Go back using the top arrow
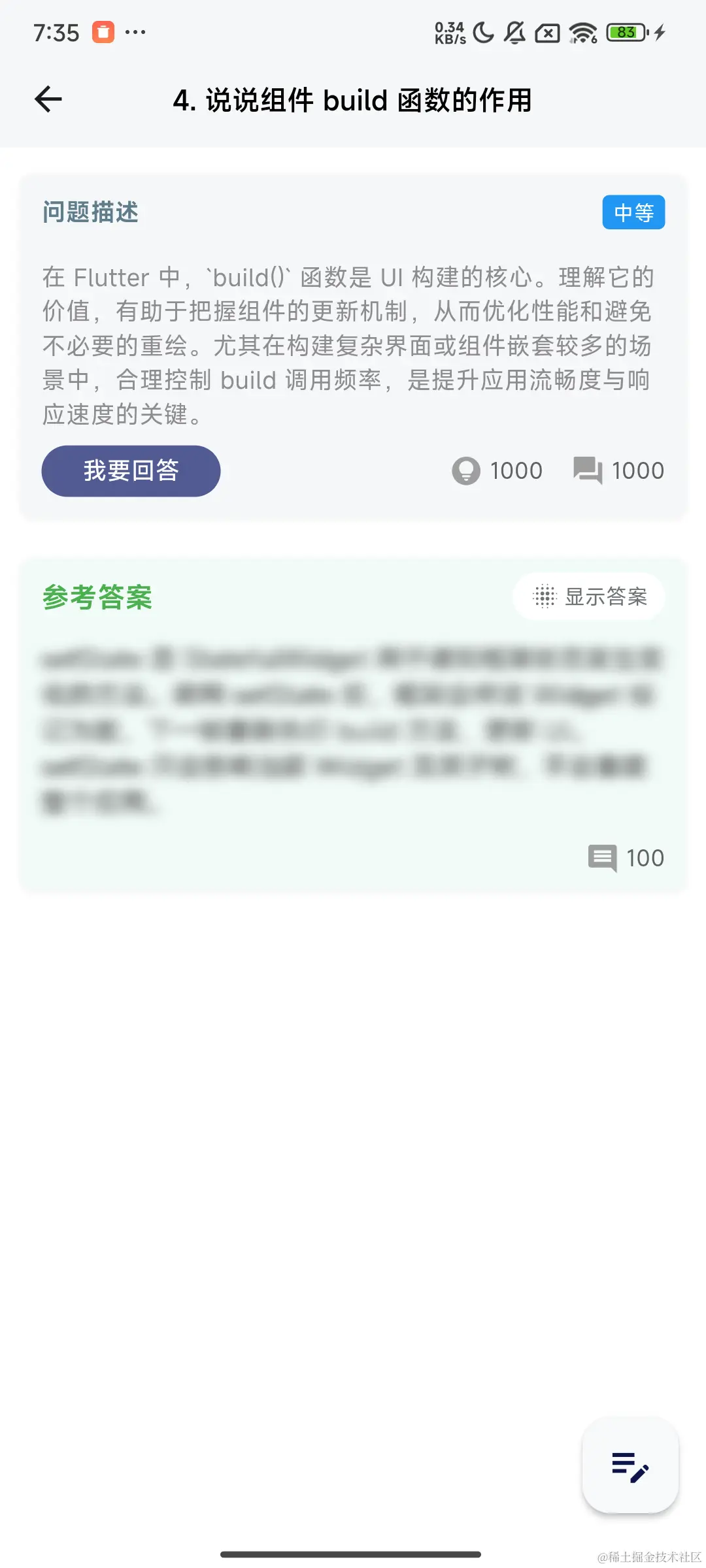 48,99
